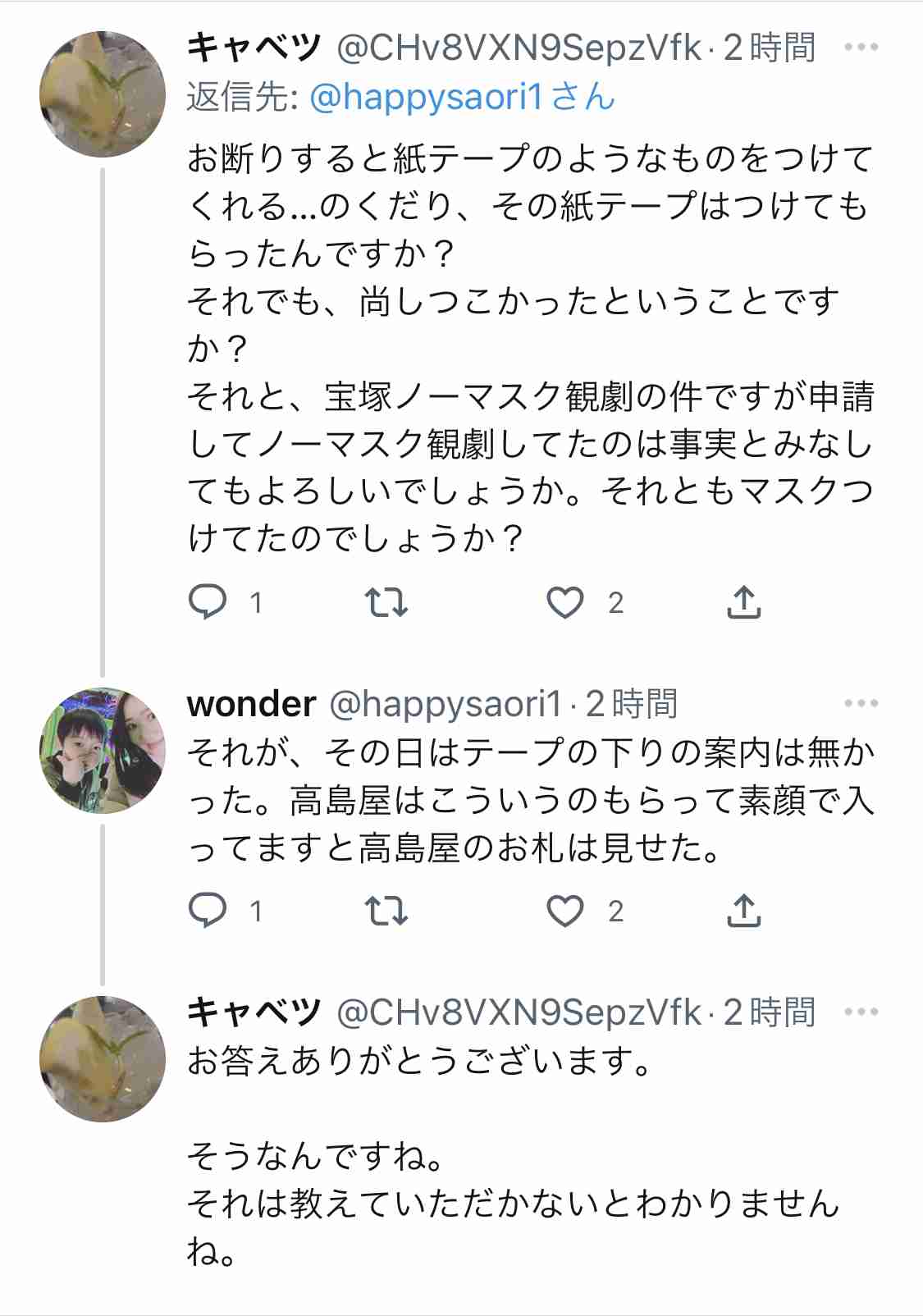Retweet wonder's tweet about 高島屋
The image size is (923, 1316).
click(386, 911)
